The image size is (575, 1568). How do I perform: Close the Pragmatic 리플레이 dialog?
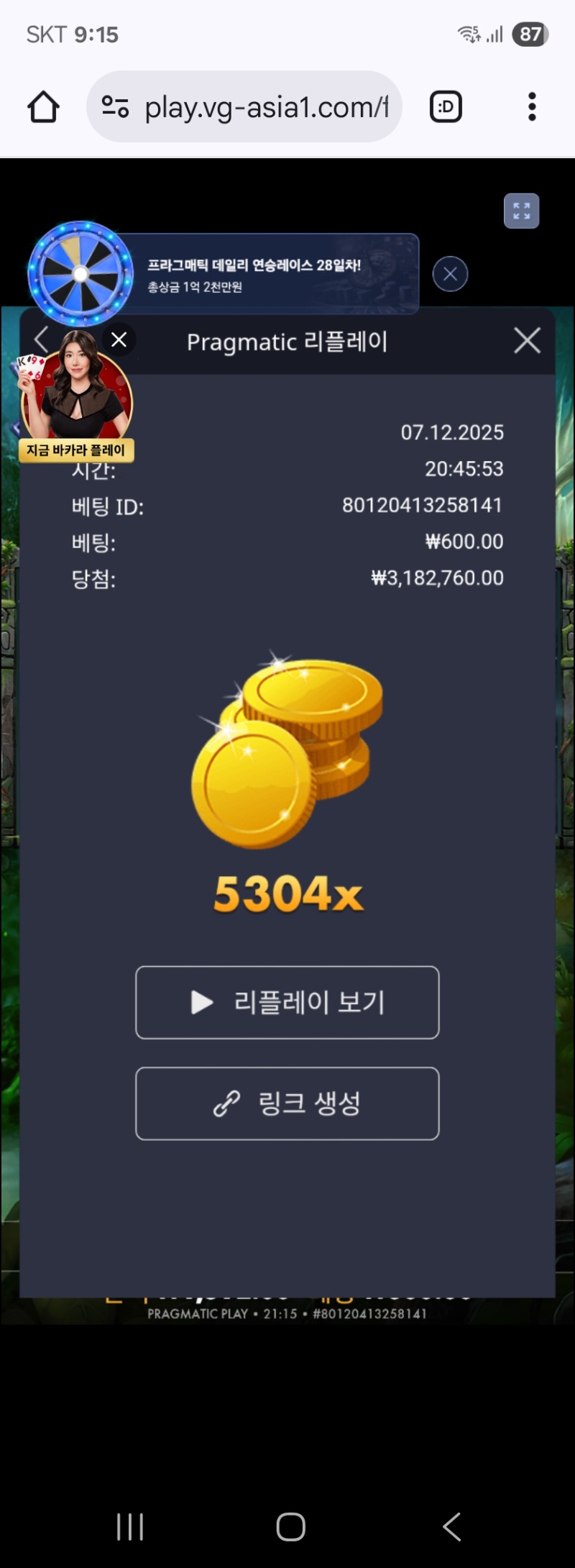click(527, 341)
